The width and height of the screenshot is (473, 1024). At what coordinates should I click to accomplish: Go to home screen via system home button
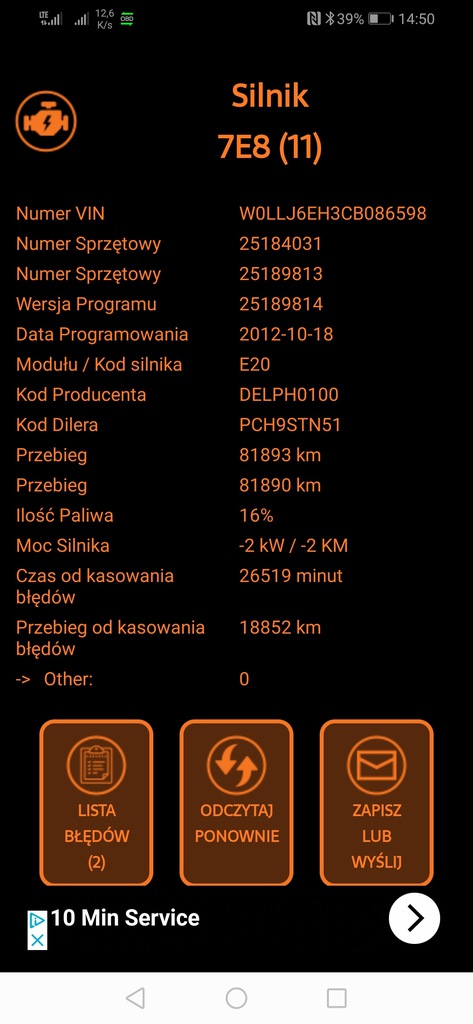[236, 998]
